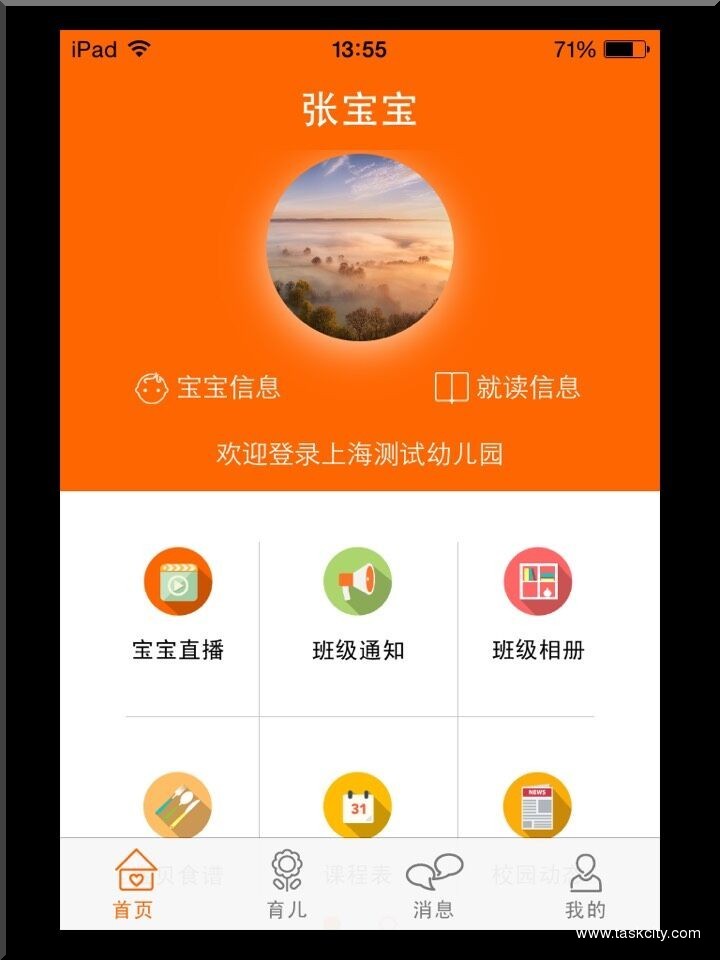Switch to the 我的 profile tab
Screen dimensions: 720x960
click(x=585, y=884)
